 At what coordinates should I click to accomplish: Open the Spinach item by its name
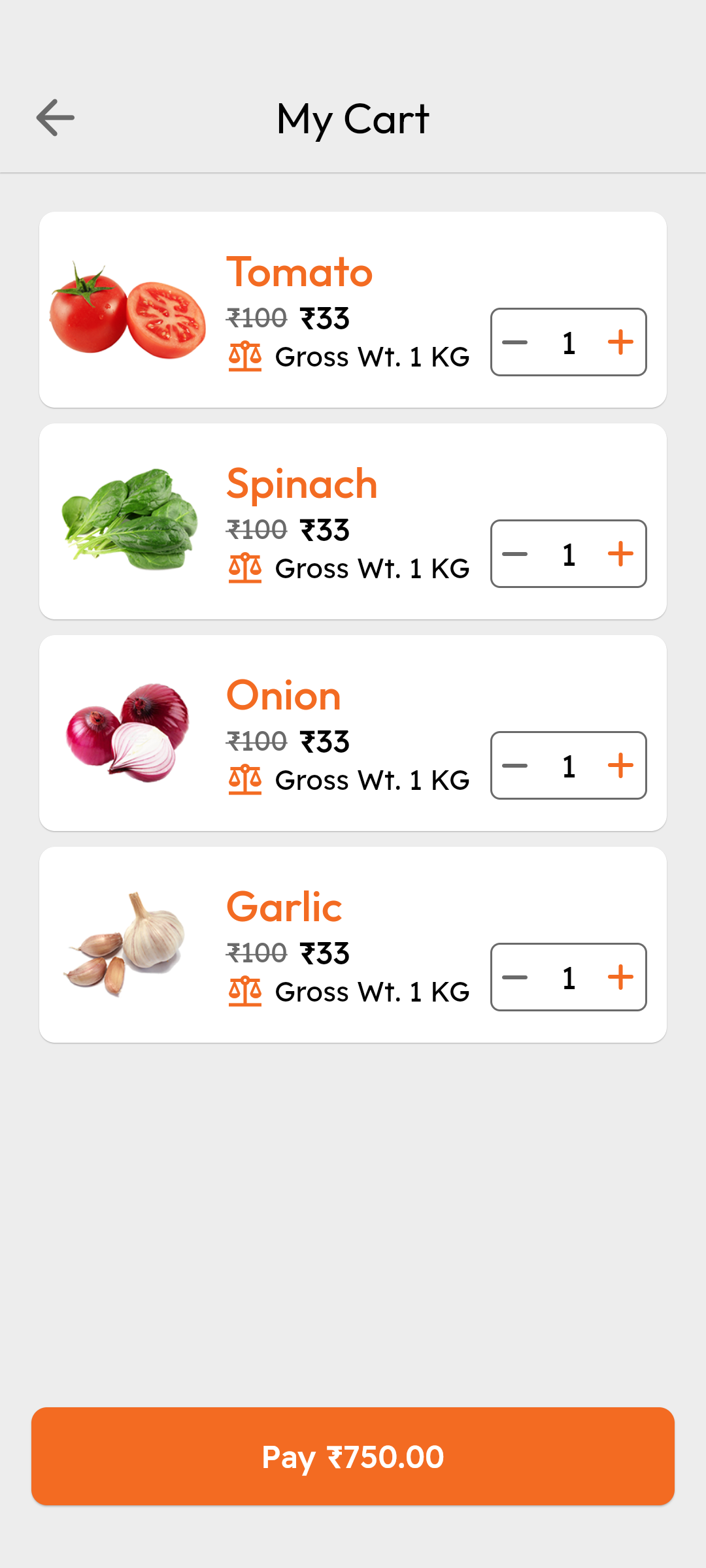302,483
